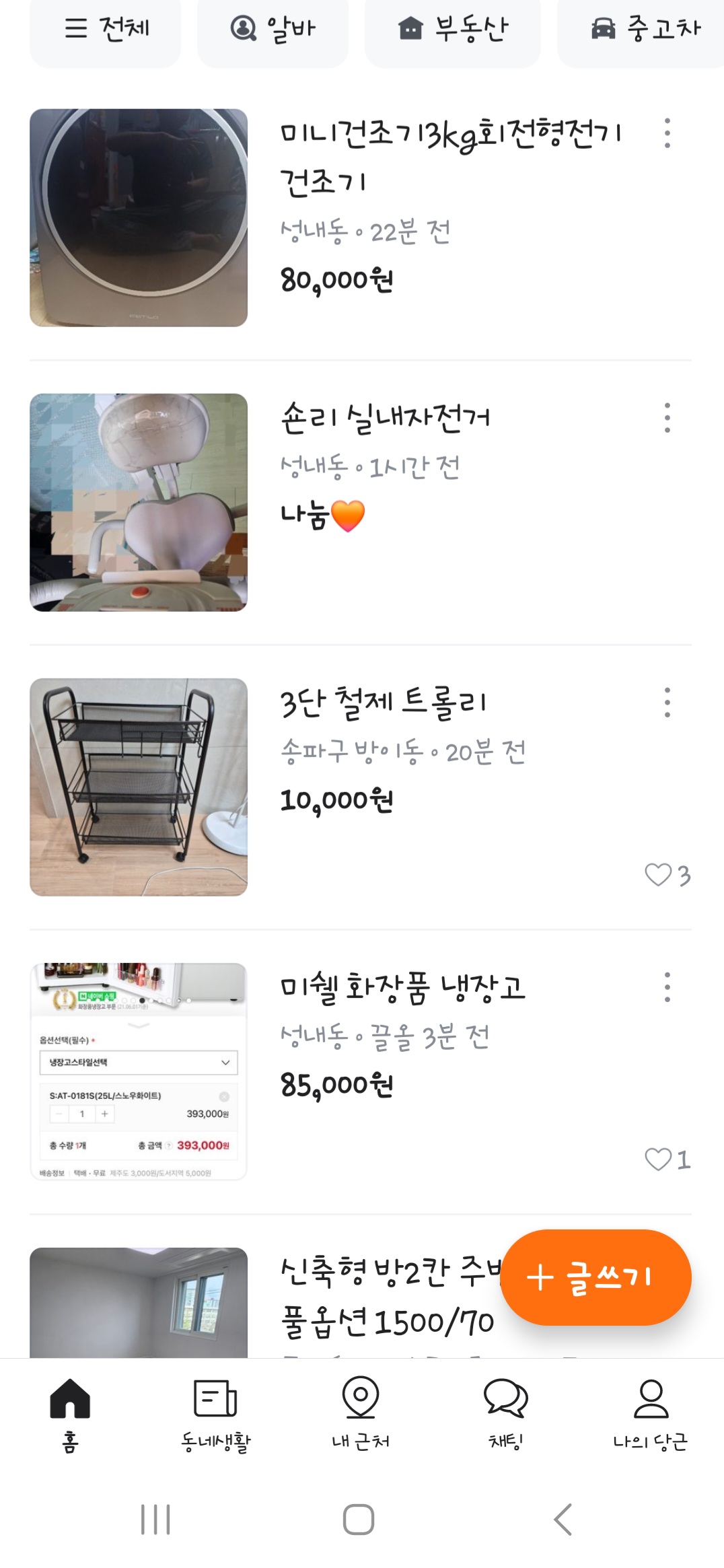The width and height of the screenshot is (724, 1568).
Task: Open more options for 미쉘 화장품 냉장고
Action: 667,987
